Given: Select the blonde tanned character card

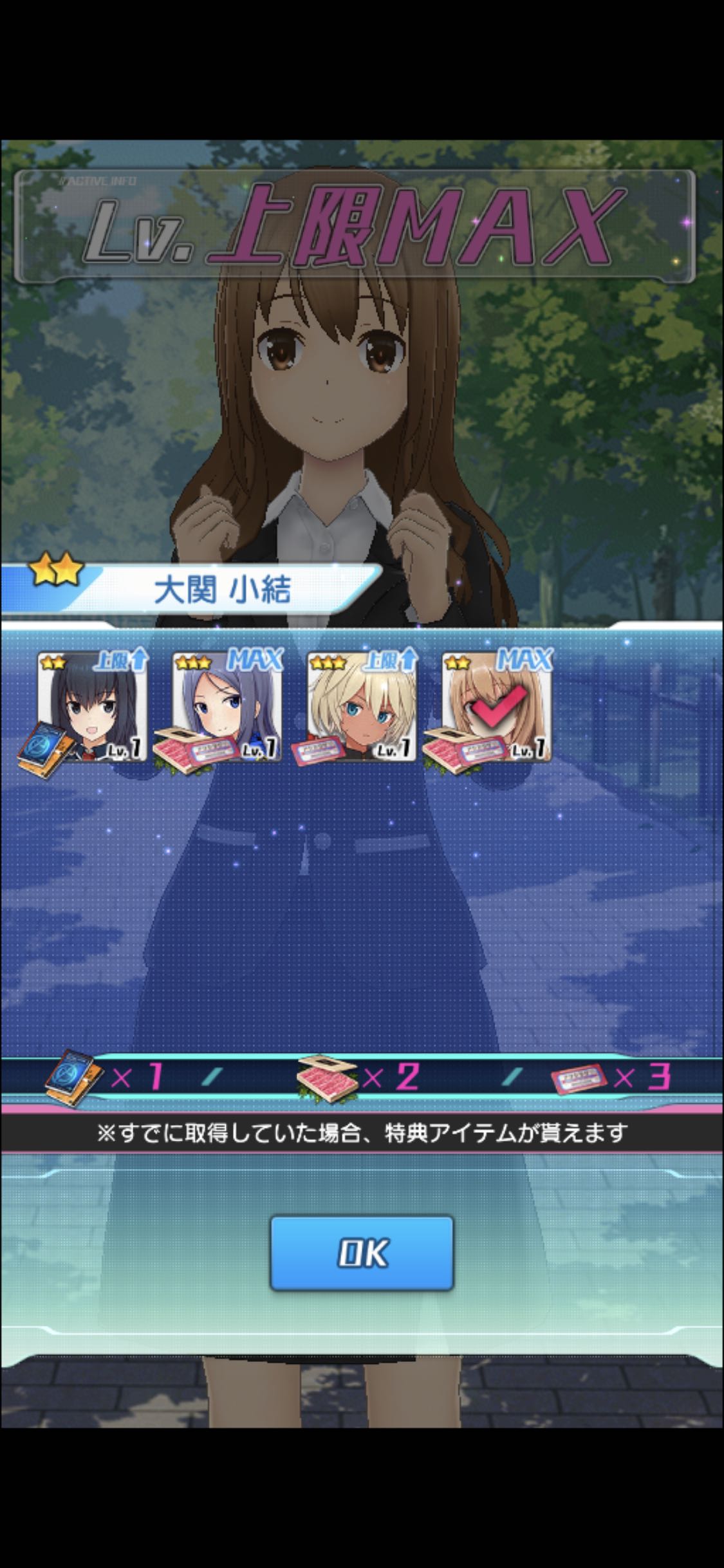Looking at the screenshot, I should coord(362,706).
